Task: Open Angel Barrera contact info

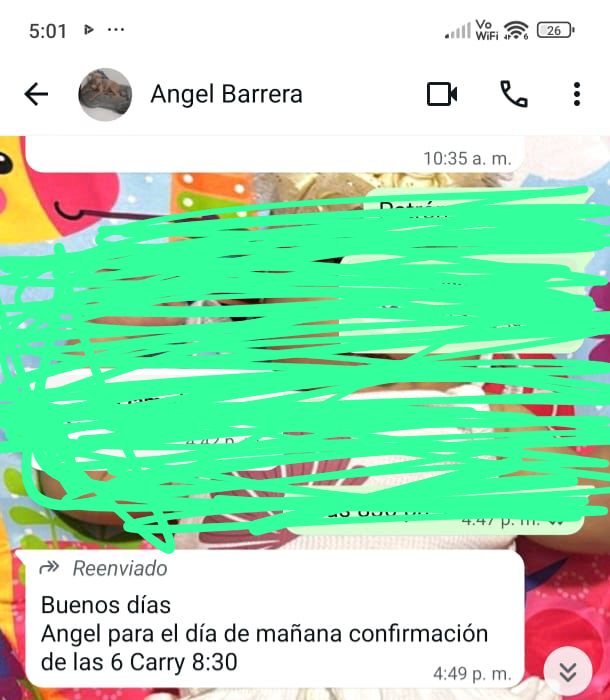Action: coord(226,94)
